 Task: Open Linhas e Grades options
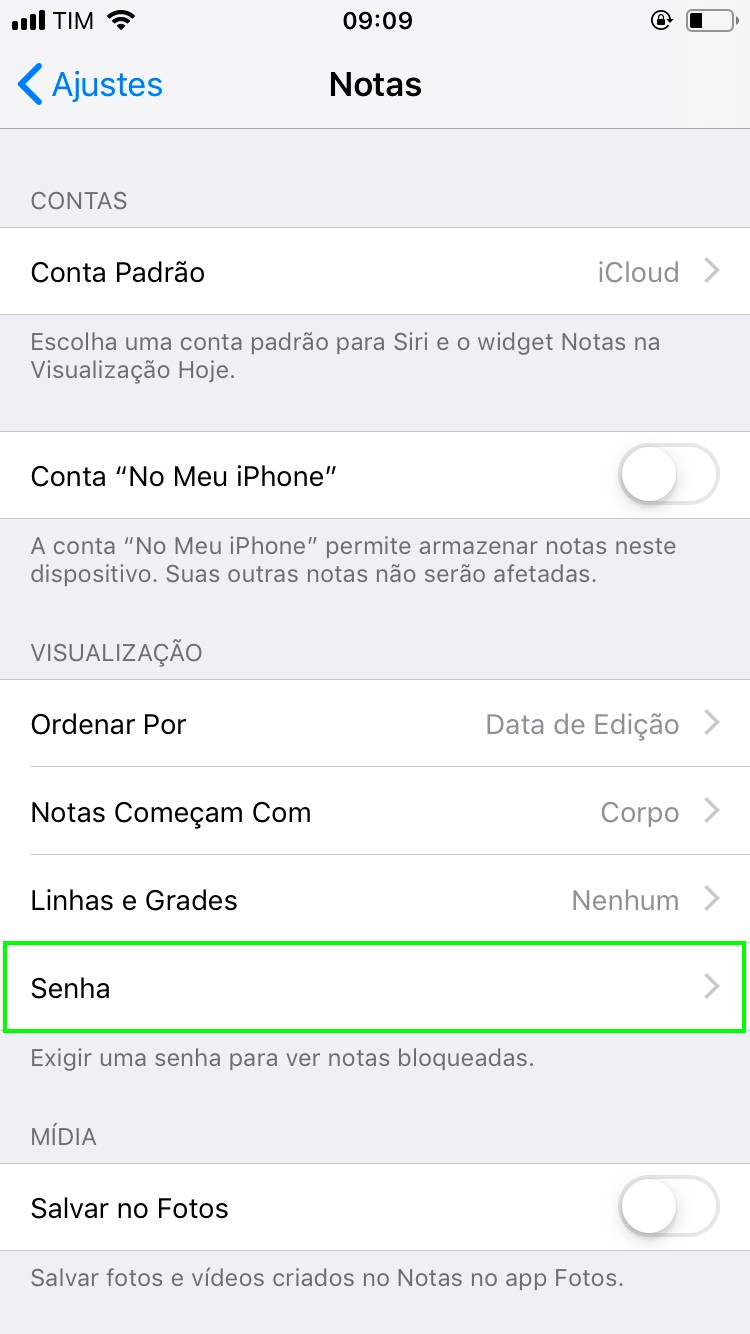pos(375,900)
